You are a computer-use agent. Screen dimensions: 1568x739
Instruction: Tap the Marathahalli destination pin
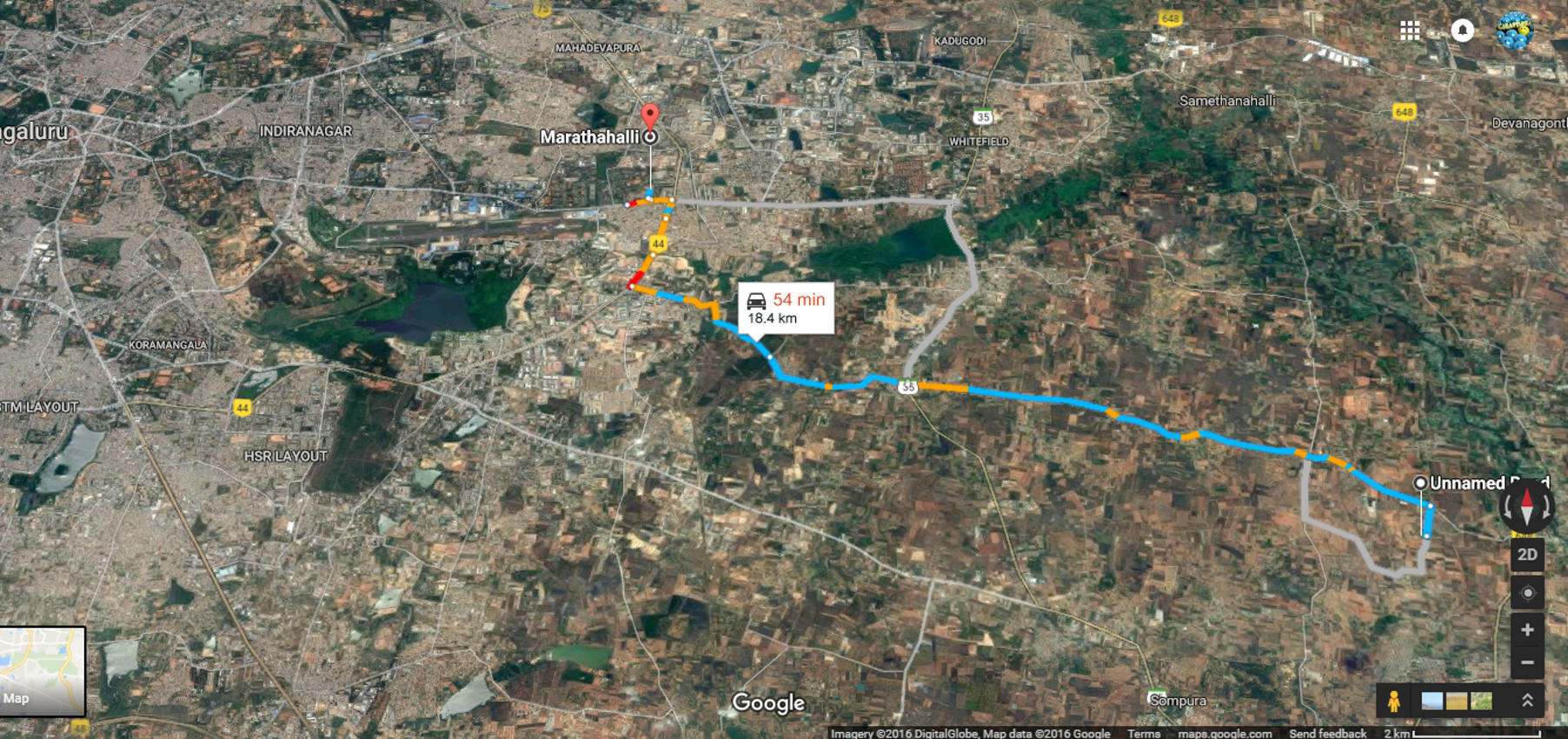[649, 117]
